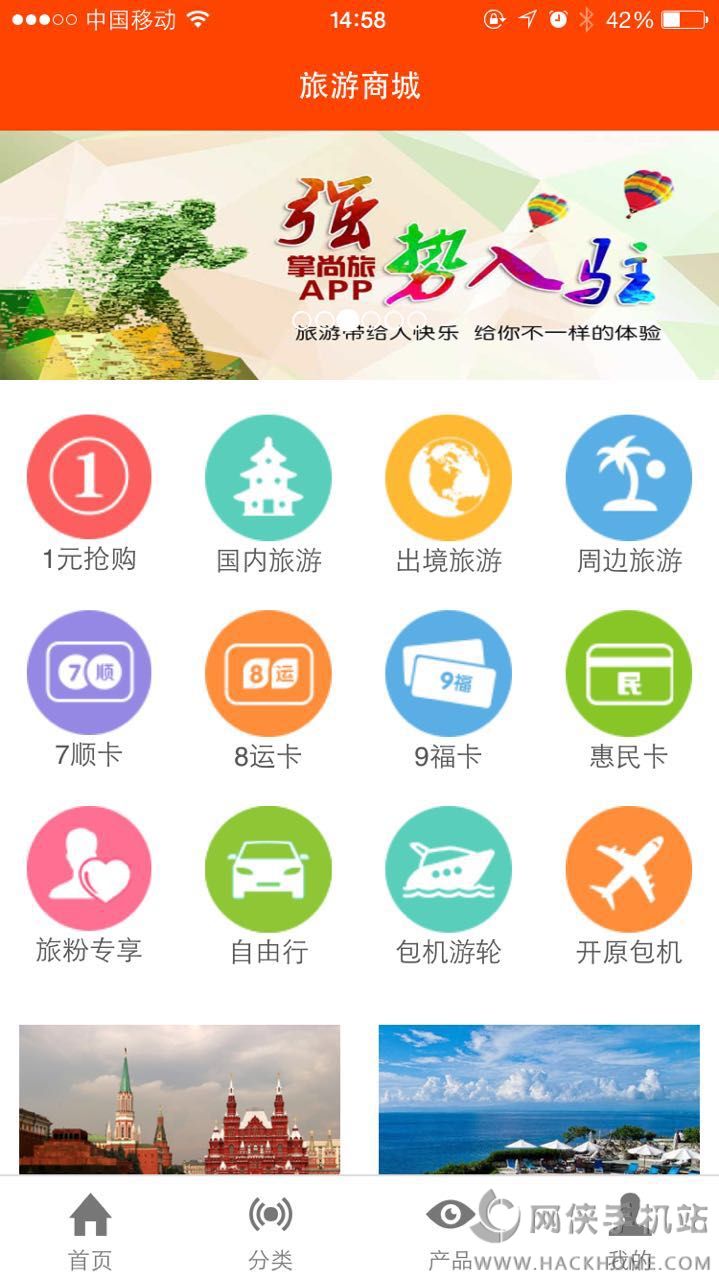Image resolution: width=719 pixels, height=1280 pixels.
Task: Open 自由行 independent travel
Action: (x=268, y=869)
